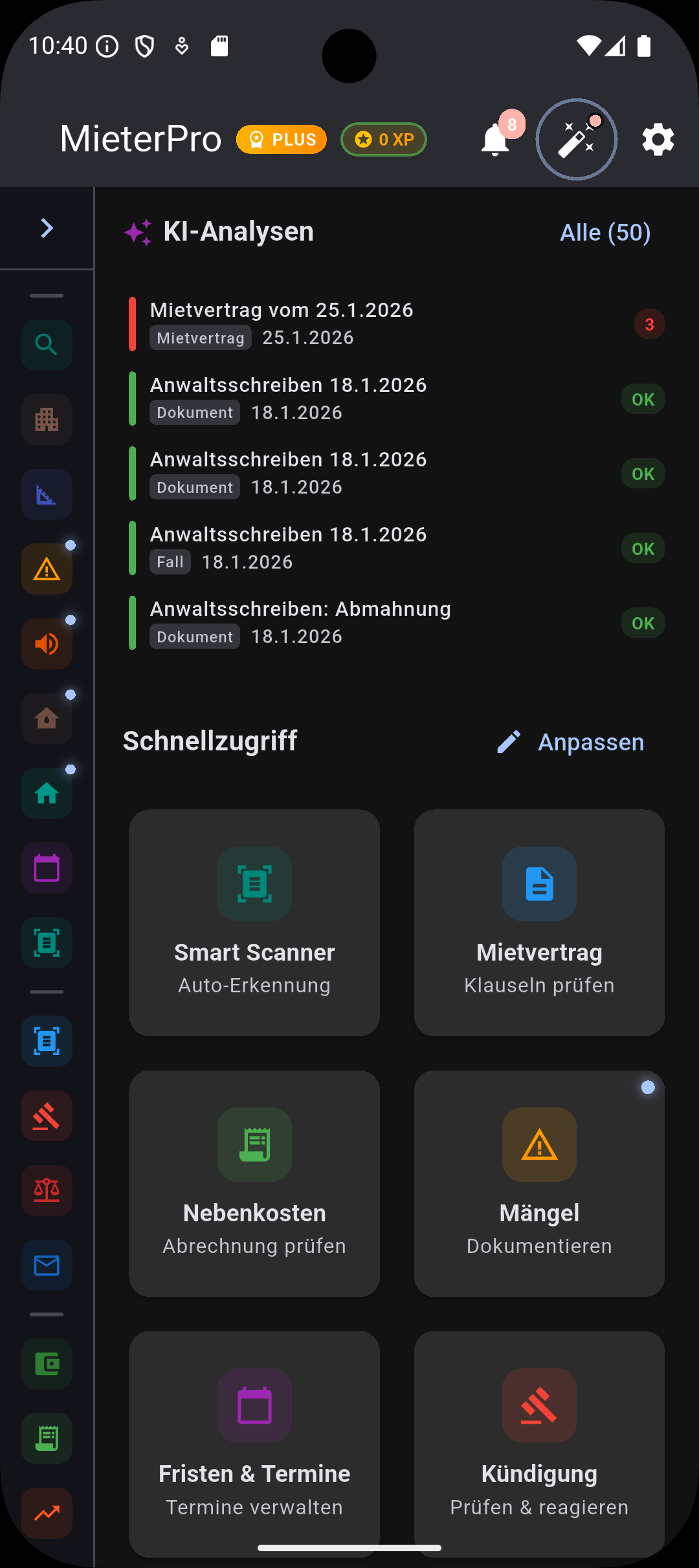699x1568 pixels.
Task: Expand the sidebar with the chevron arrow
Action: 45,227
